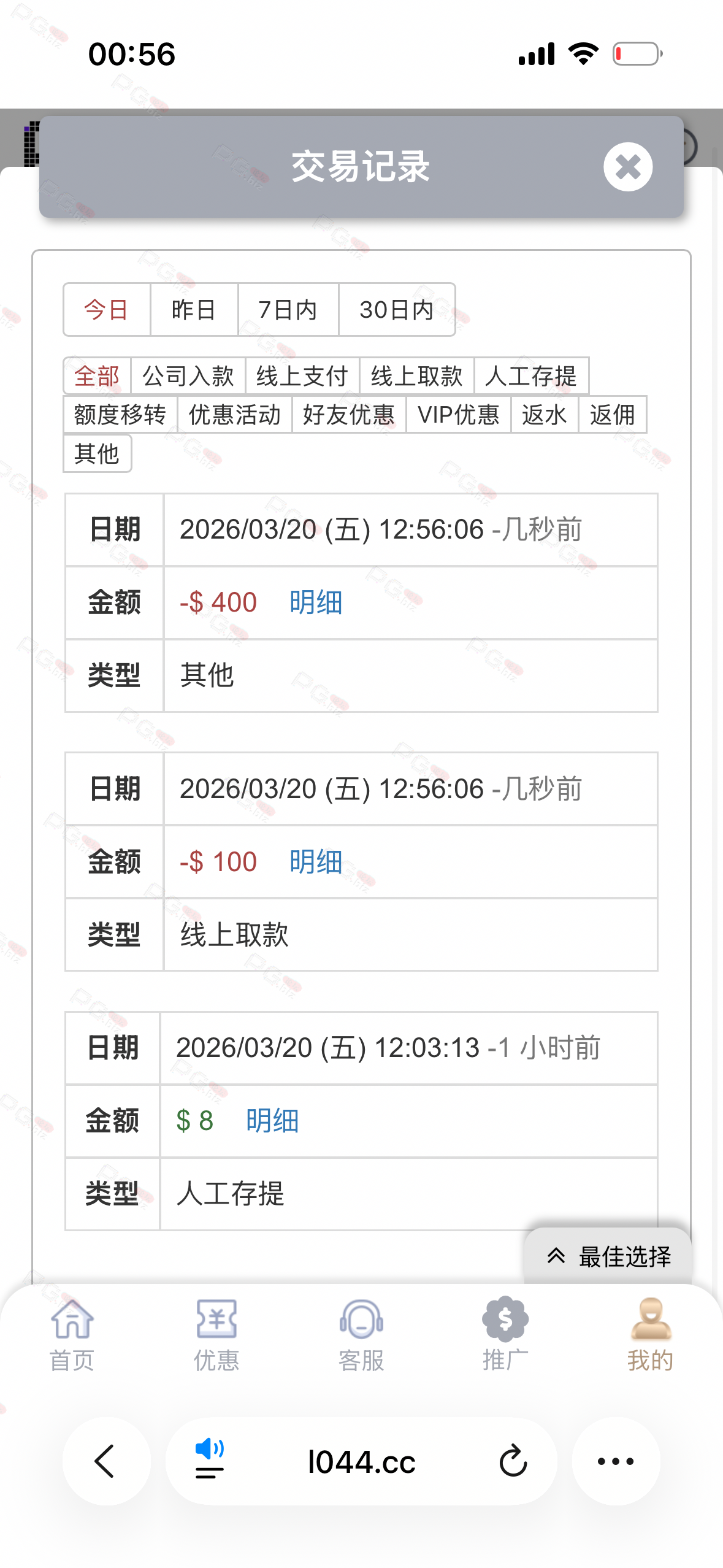Open 明细 for the $8 deposit

pyautogui.click(x=272, y=1121)
